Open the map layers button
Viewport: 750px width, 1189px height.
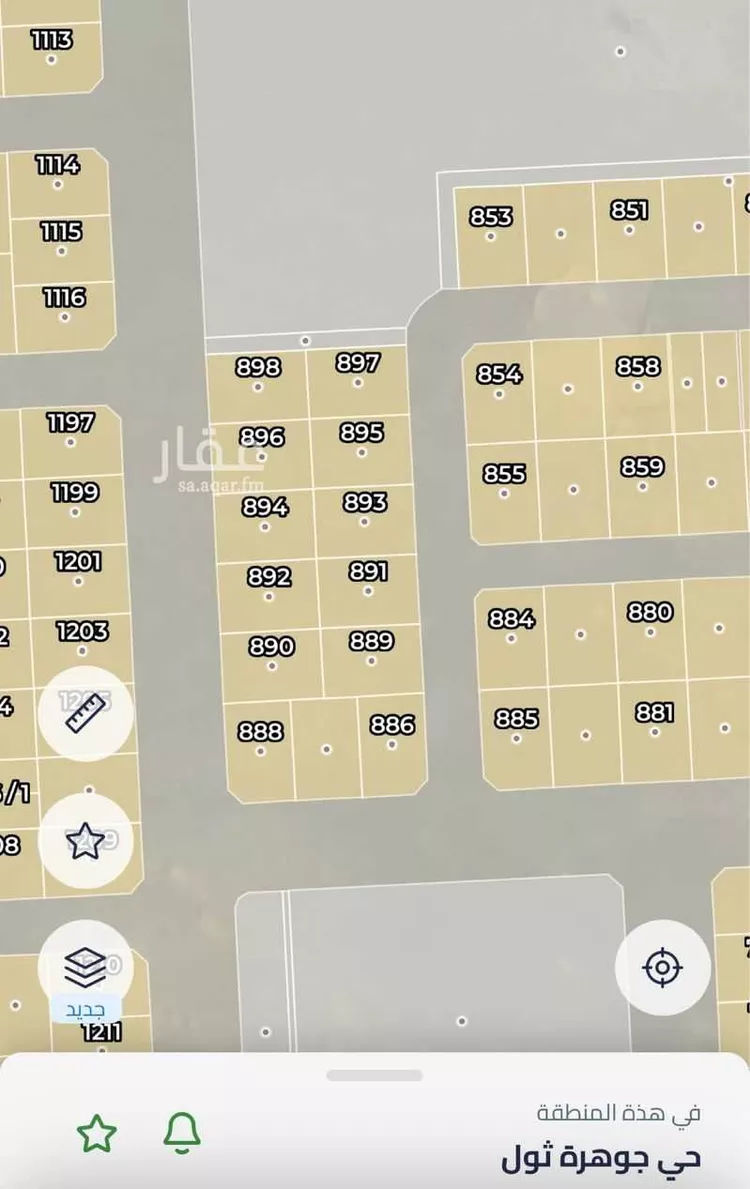pos(86,966)
